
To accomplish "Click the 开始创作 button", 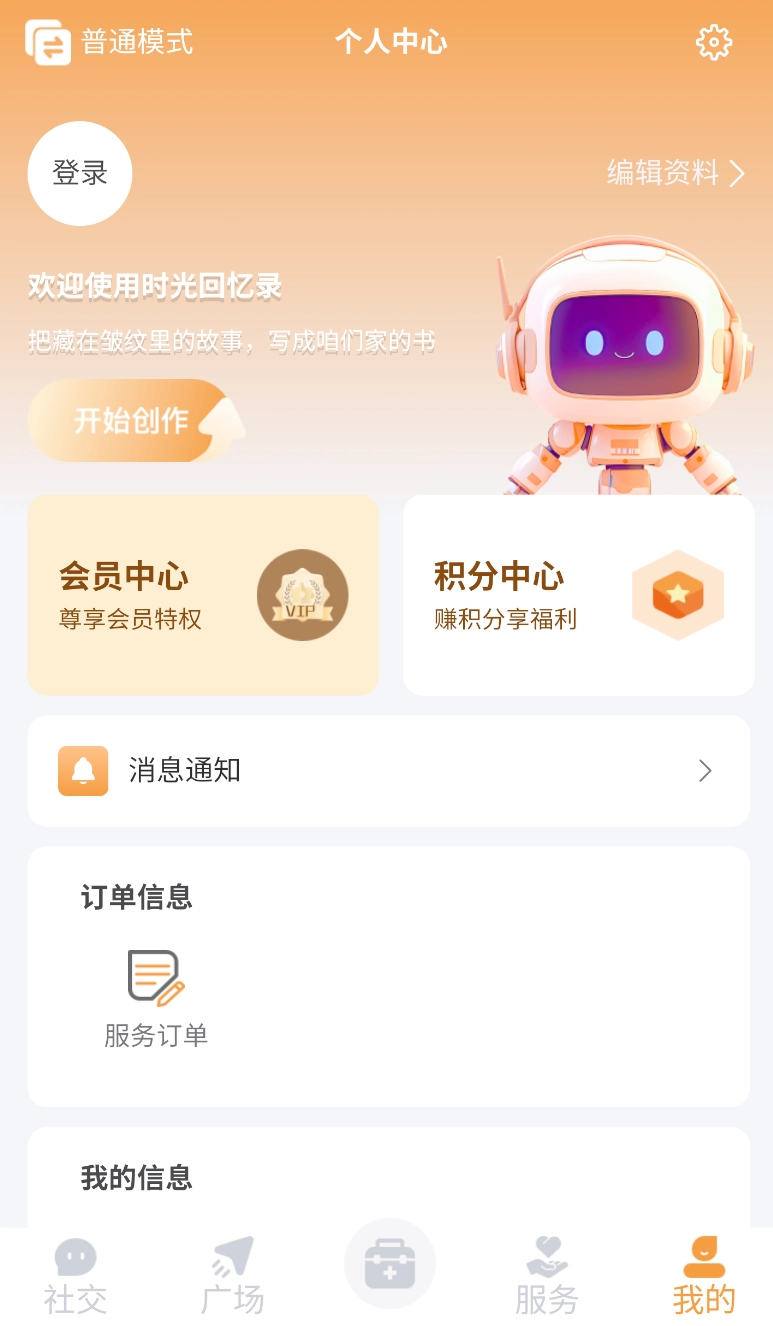I will 130,421.
